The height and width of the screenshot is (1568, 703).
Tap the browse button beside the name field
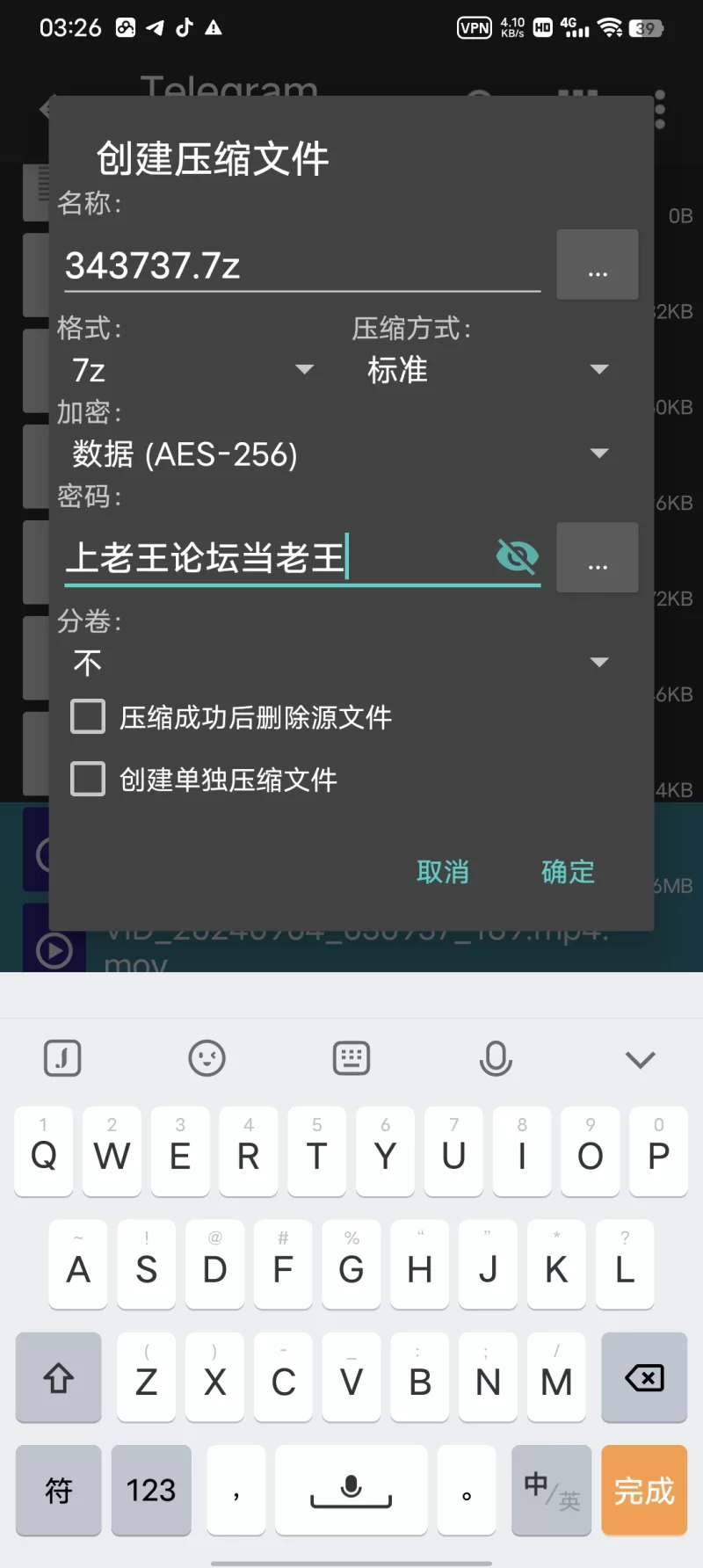598,265
